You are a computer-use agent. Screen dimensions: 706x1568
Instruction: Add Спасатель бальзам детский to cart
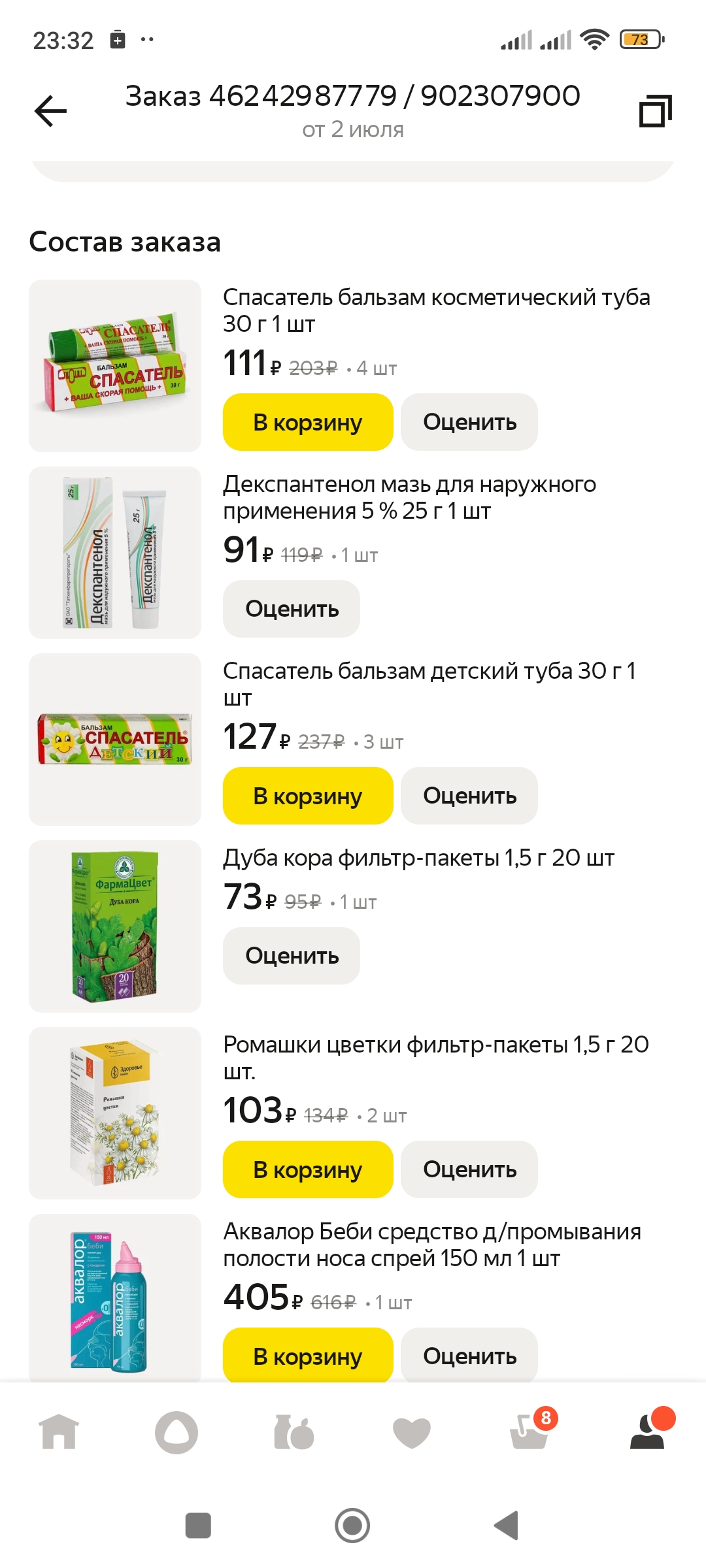[308, 796]
